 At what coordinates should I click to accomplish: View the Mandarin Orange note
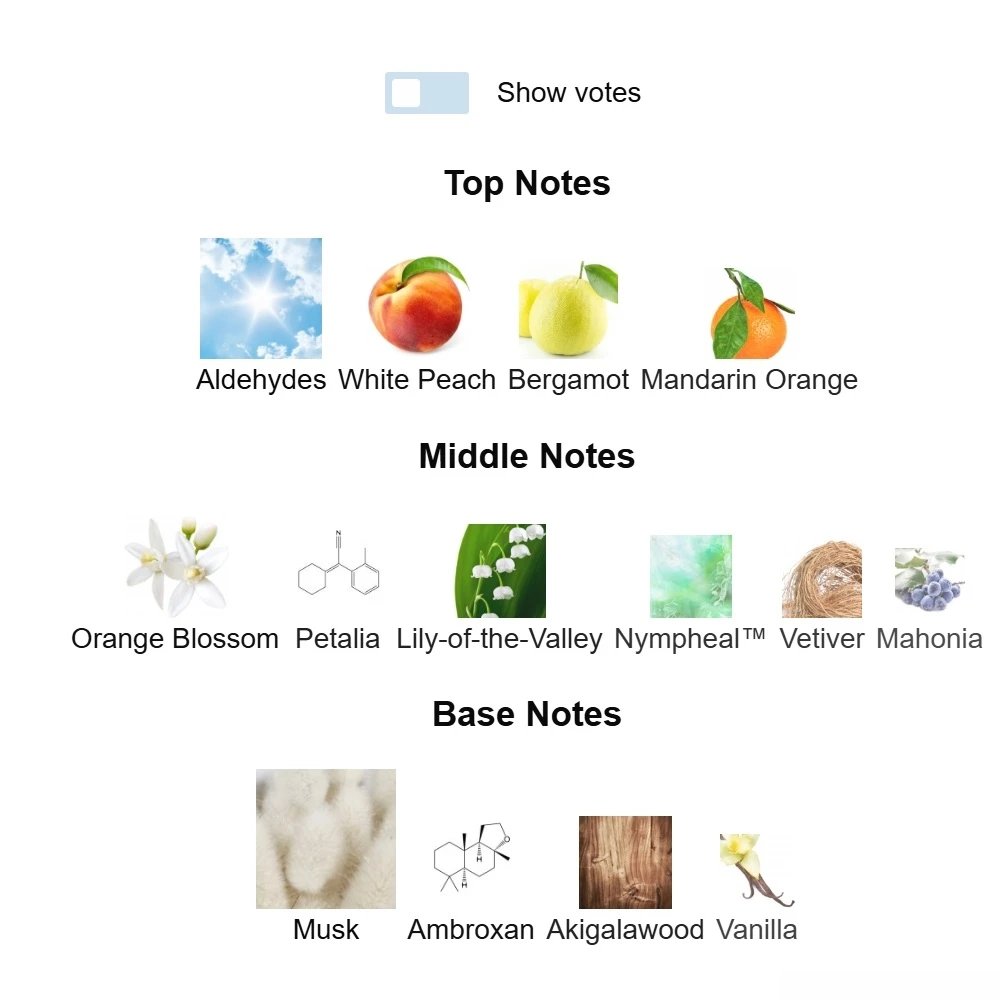[x=750, y=313]
